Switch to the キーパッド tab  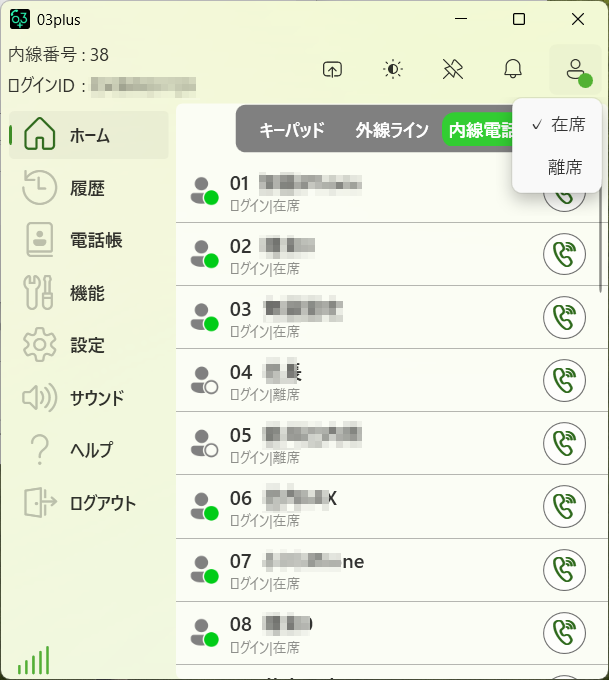pyautogui.click(x=291, y=130)
